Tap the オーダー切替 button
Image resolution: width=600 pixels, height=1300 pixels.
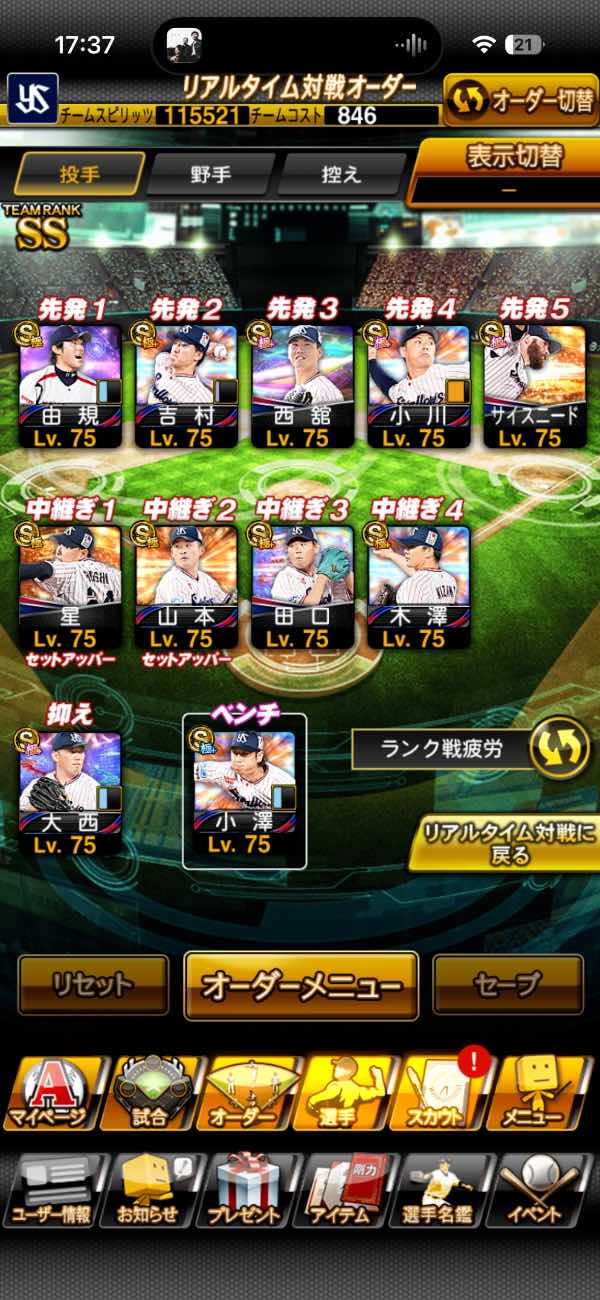point(520,100)
